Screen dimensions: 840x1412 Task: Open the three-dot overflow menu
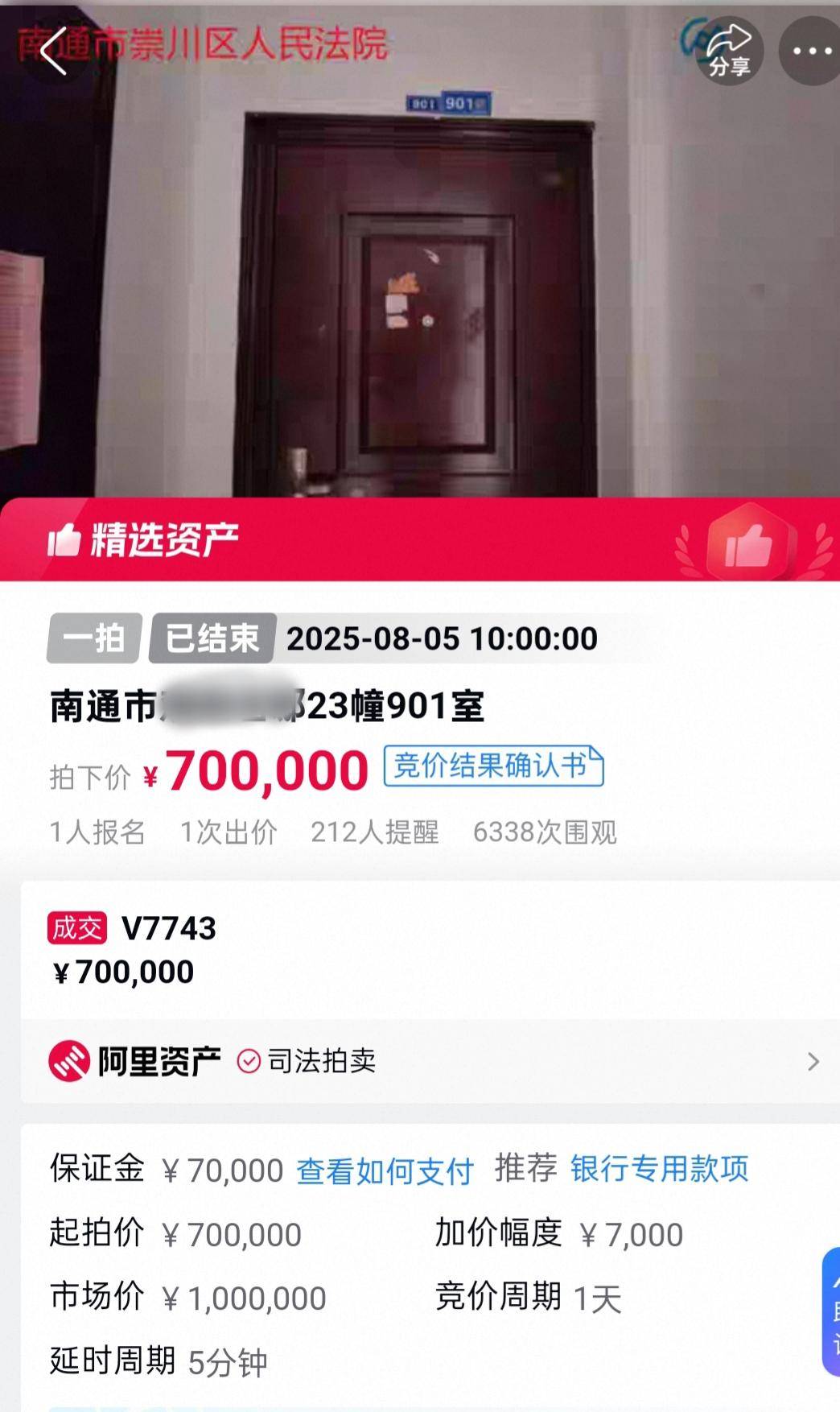pyautogui.click(x=811, y=51)
